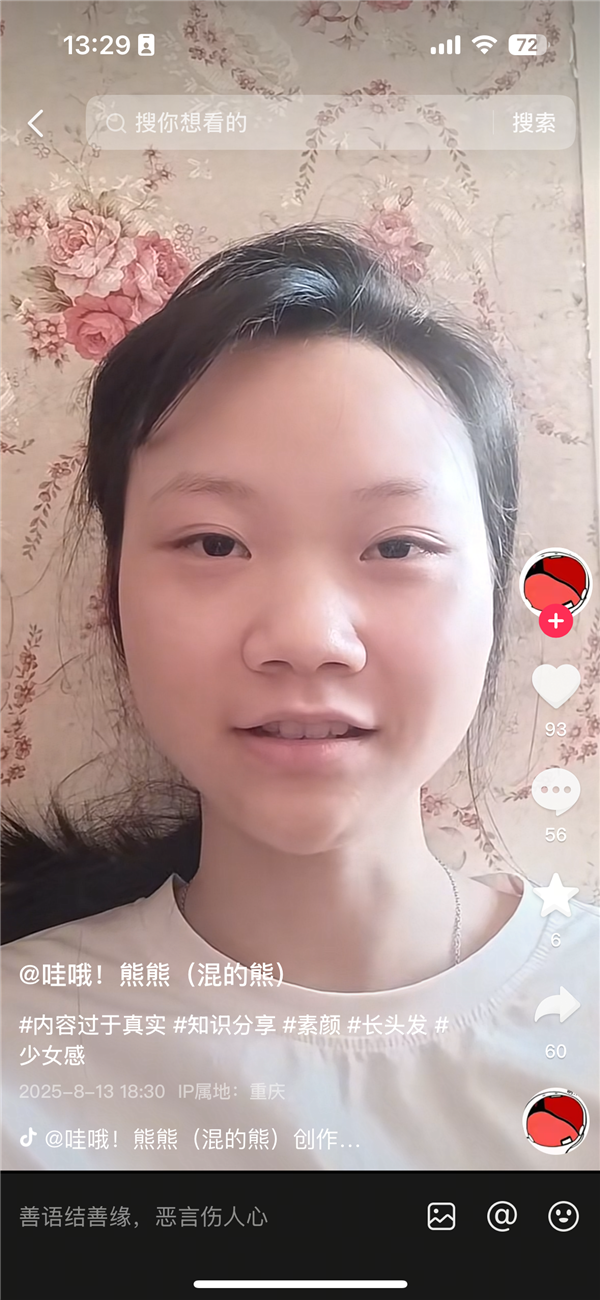Share the video using the arrow icon
Viewport: 600px width, 1300px height.
coord(556,1005)
